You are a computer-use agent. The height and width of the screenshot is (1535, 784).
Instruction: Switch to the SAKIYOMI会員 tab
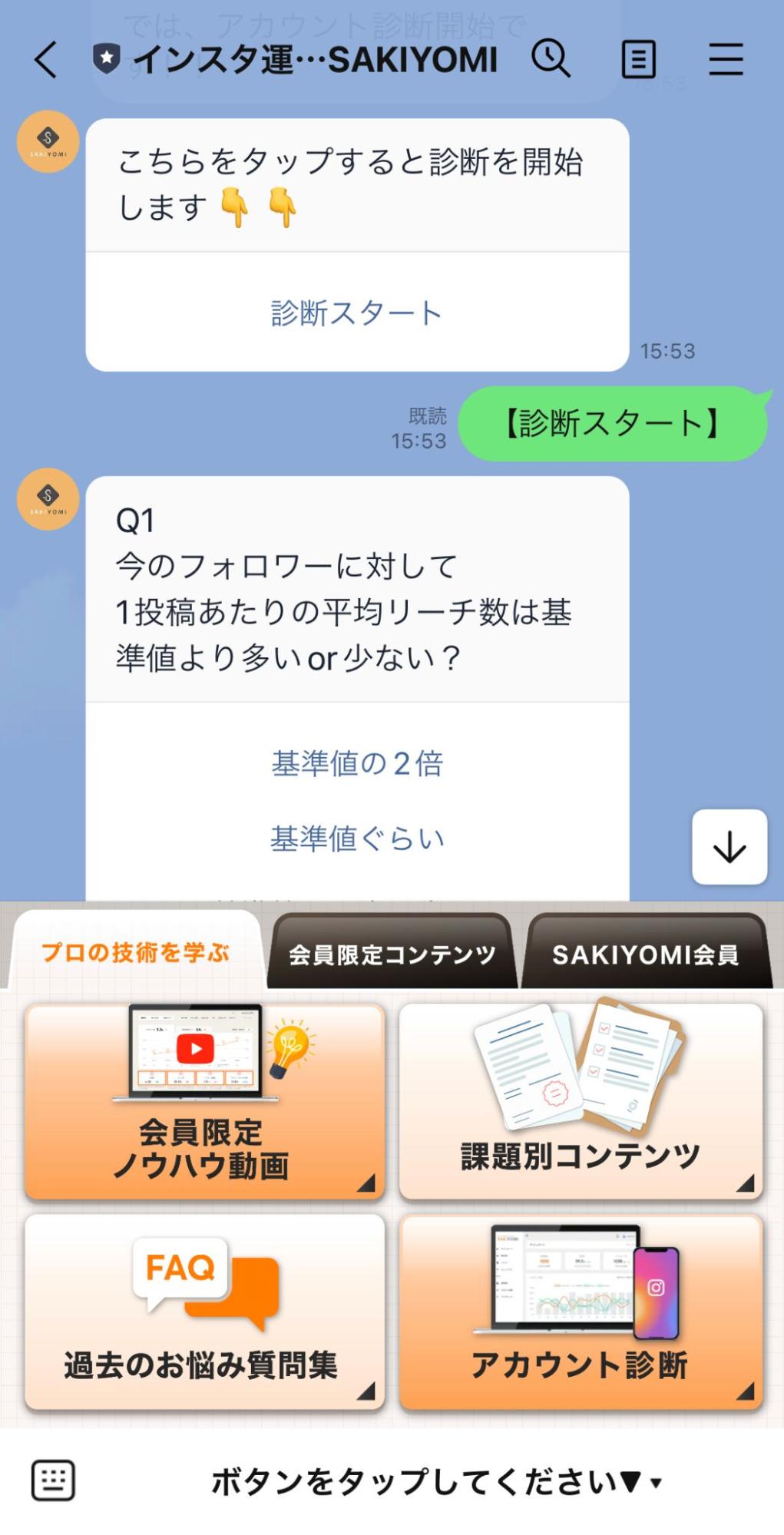[645, 954]
